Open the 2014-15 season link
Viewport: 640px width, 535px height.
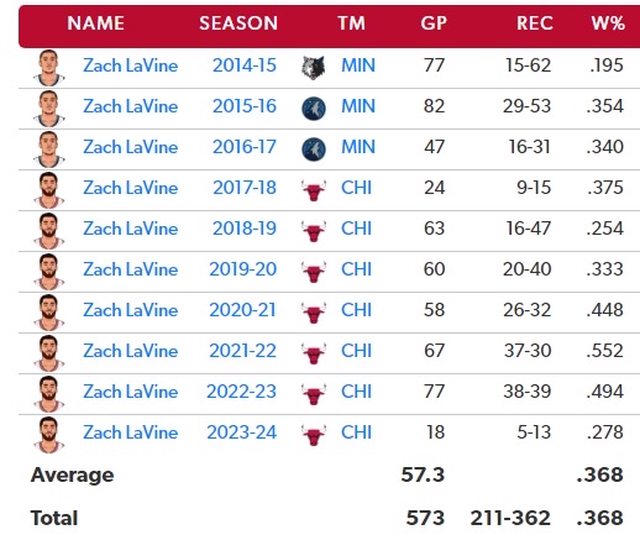pyautogui.click(x=244, y=66)
